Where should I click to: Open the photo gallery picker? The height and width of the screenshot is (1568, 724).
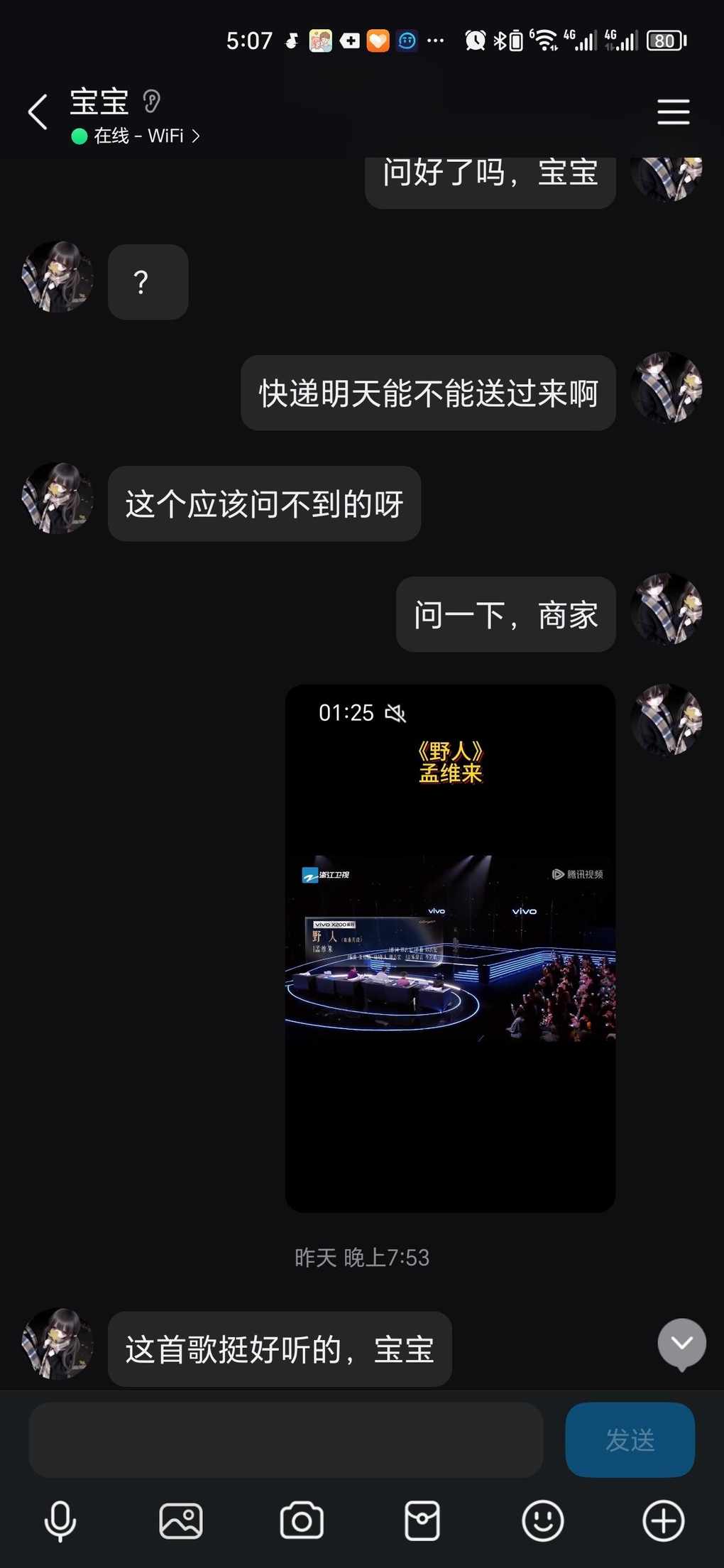(x=181, y=1521)
